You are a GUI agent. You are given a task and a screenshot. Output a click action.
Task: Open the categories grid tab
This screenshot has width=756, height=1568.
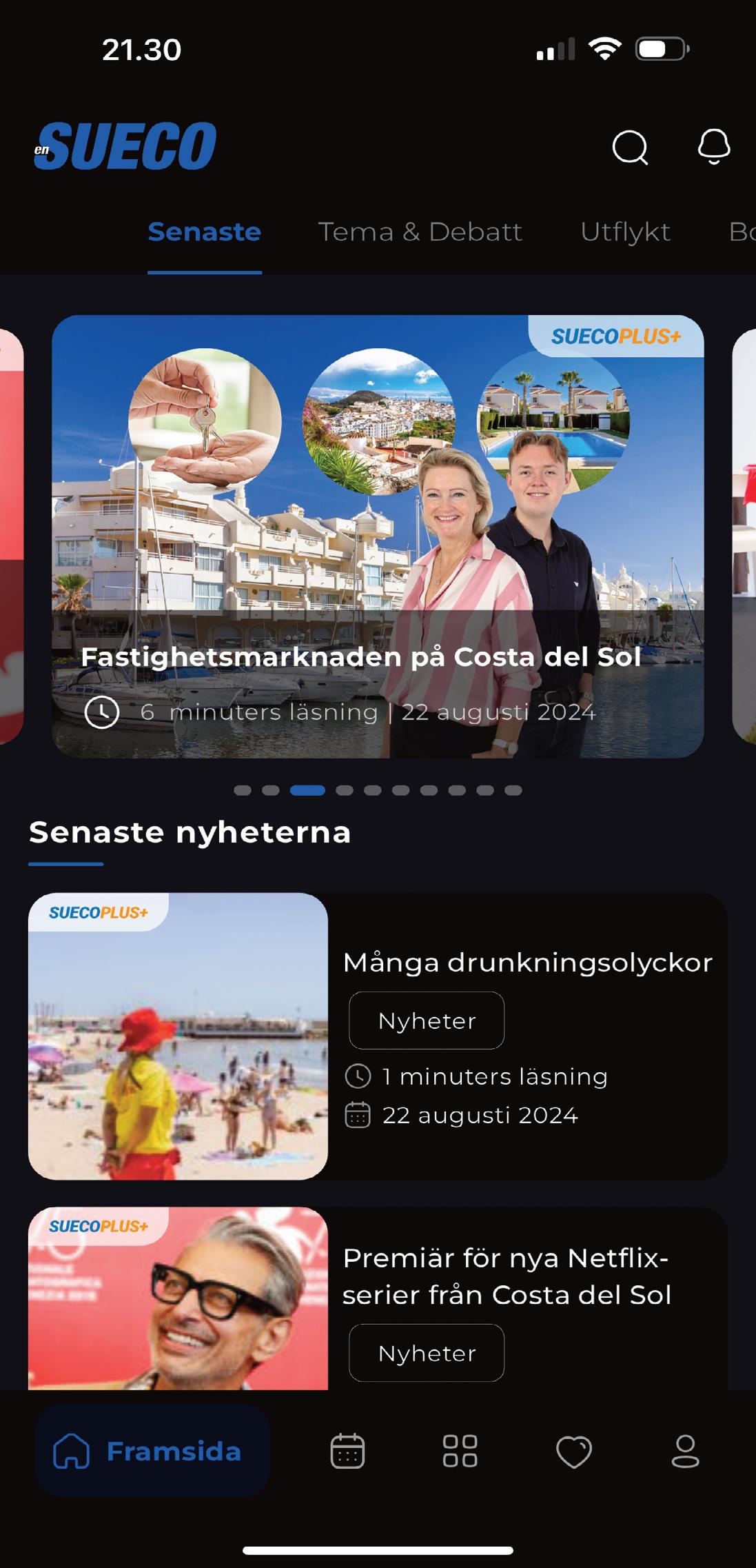click(x=460, y=1451)
